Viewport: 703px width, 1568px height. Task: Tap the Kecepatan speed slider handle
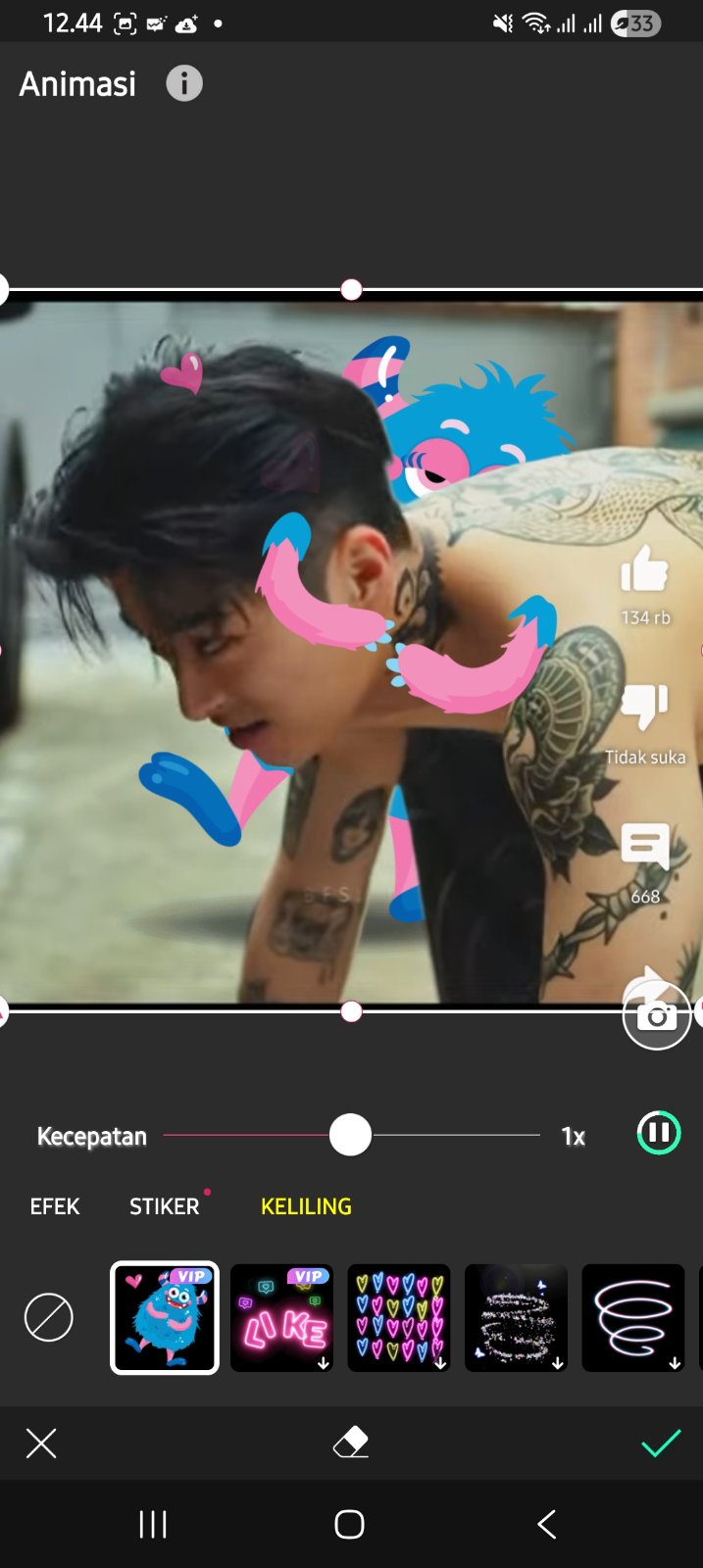[350, 1136]
